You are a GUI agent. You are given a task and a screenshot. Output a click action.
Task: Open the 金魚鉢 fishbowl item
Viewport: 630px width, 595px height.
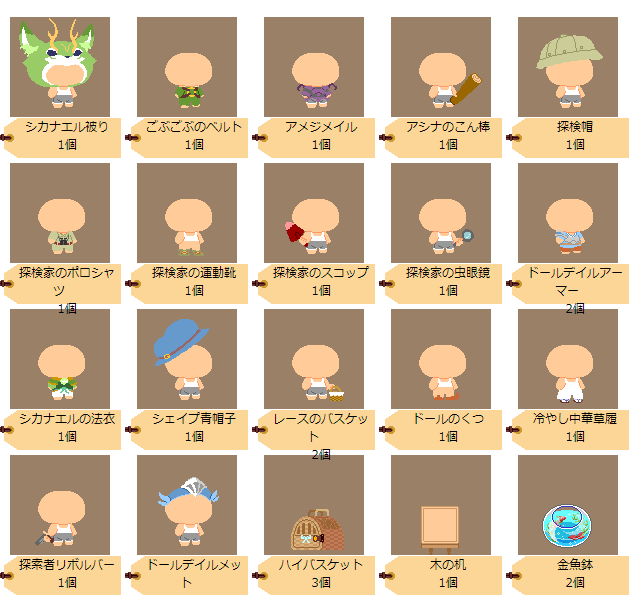pyautogui.click(x=568, y=505)
